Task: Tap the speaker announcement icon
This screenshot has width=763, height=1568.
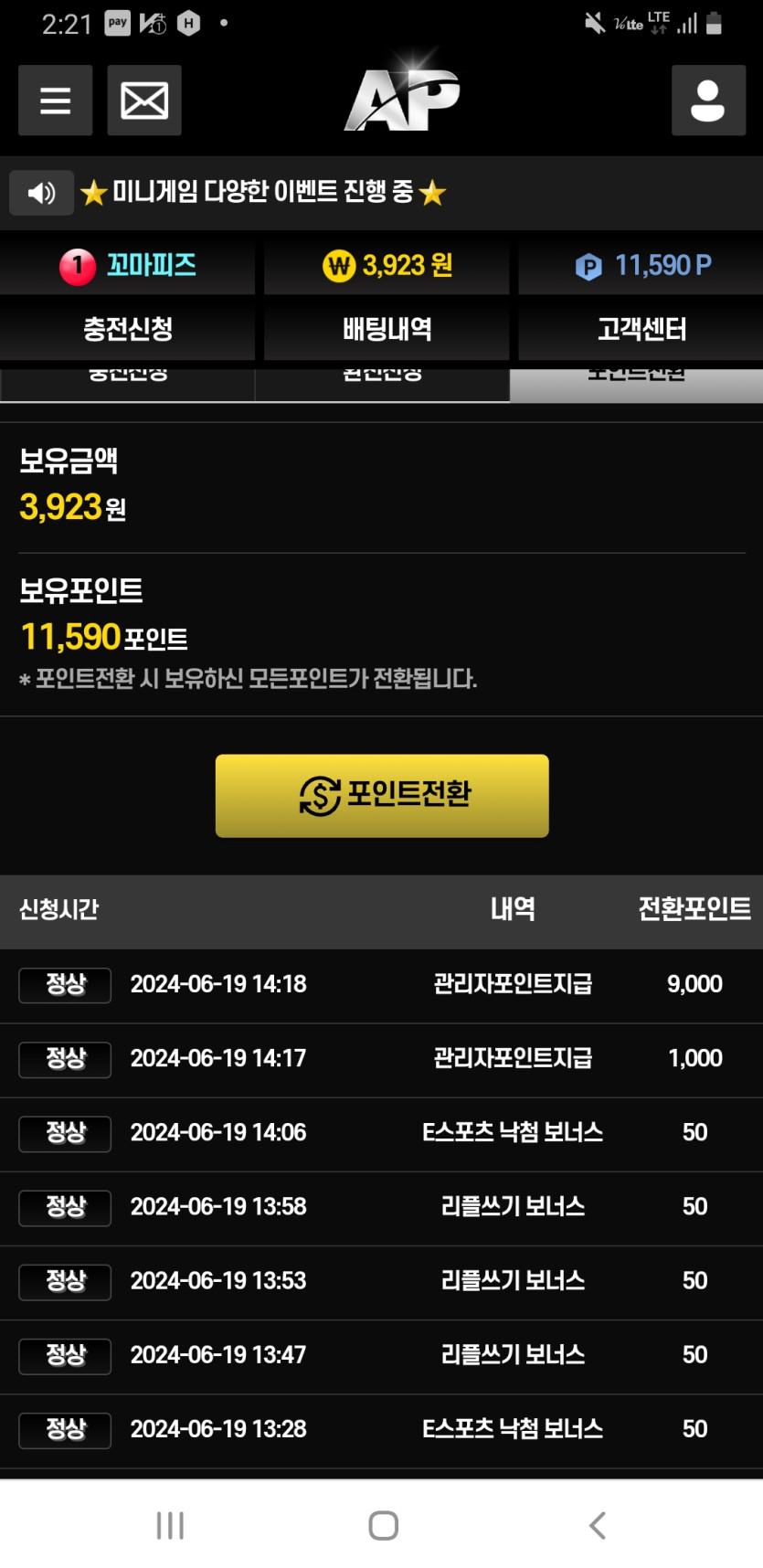Action: pos(41,193)
